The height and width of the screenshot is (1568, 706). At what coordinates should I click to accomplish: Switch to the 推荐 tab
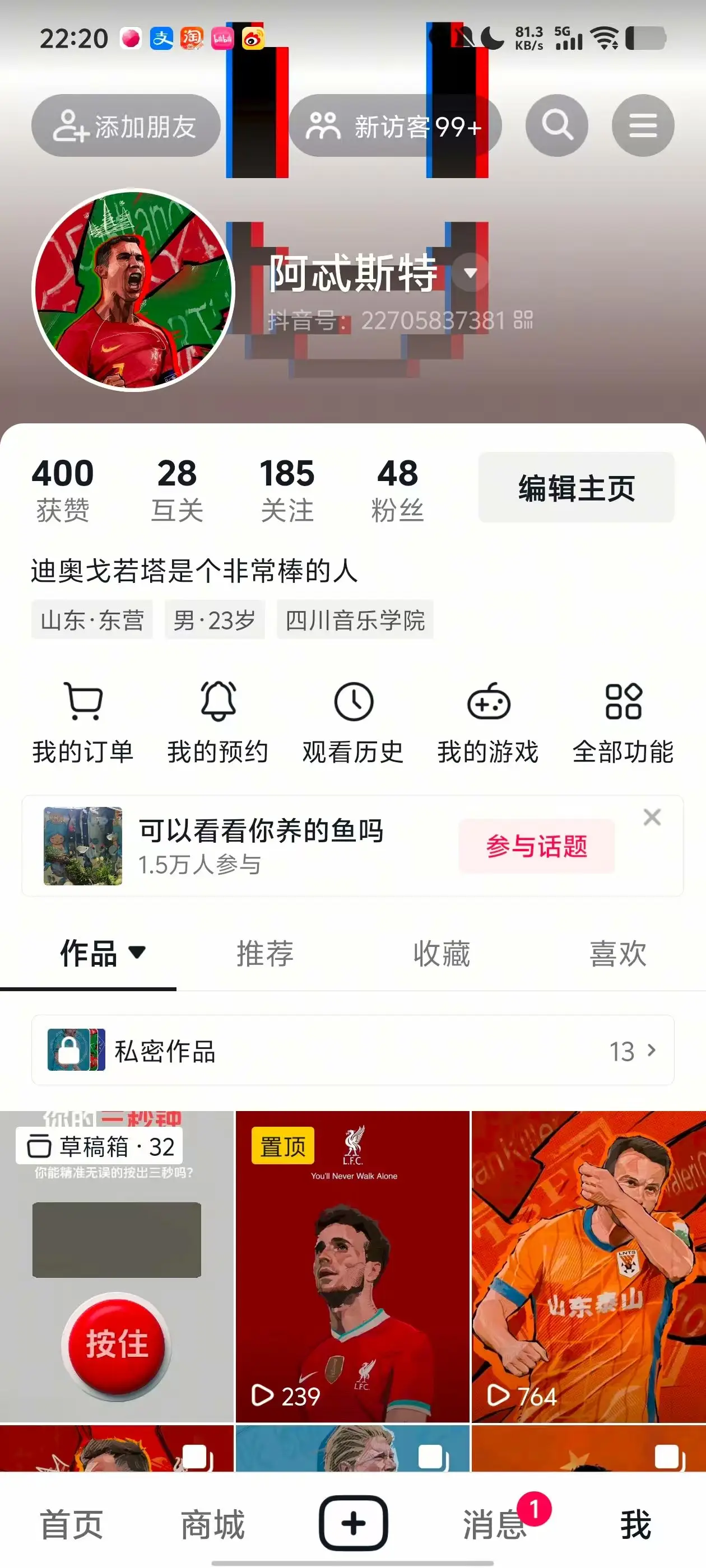(265, 953)
